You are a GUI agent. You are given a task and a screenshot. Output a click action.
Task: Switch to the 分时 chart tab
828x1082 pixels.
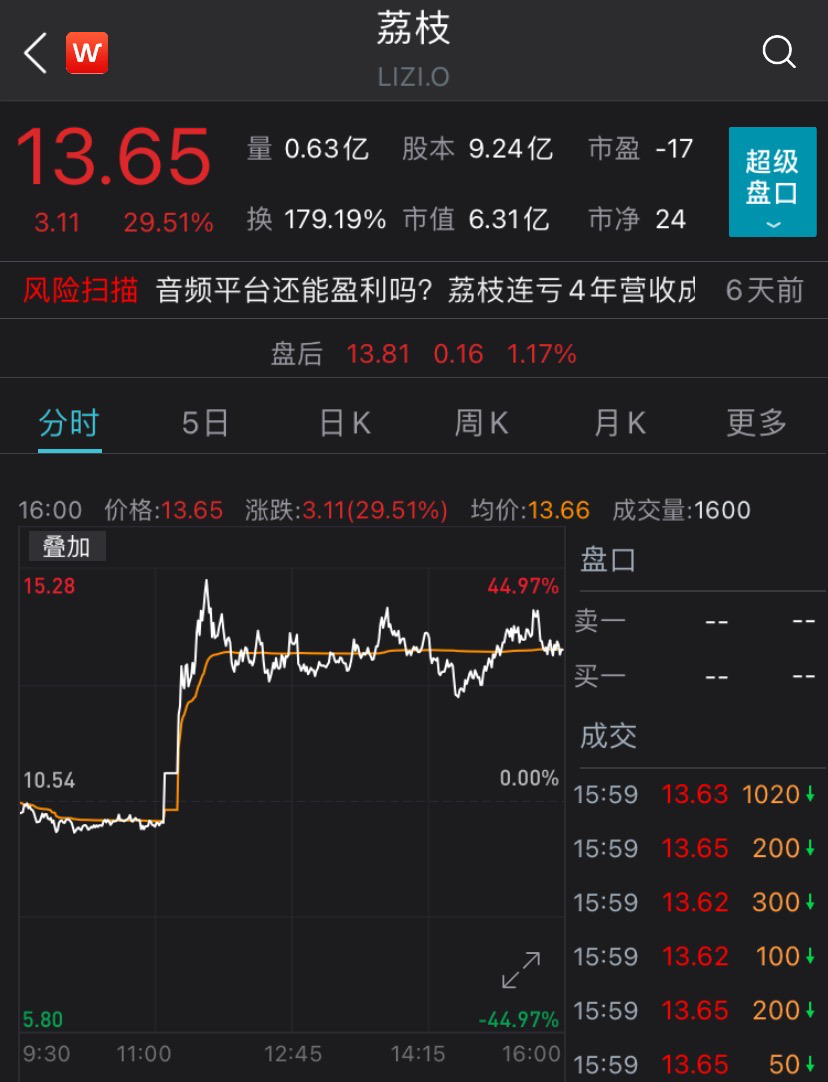click(x=69, y=423)
